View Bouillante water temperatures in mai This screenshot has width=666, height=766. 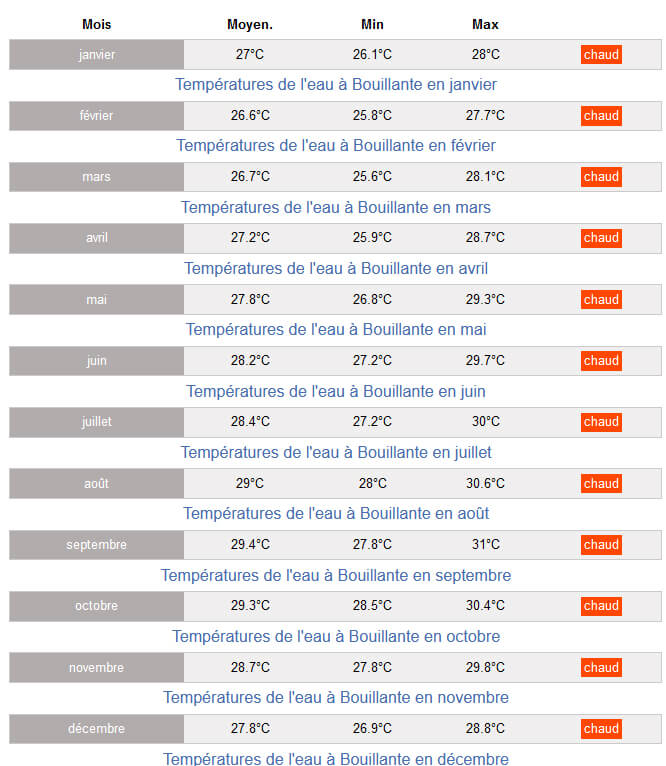(336, 330)
